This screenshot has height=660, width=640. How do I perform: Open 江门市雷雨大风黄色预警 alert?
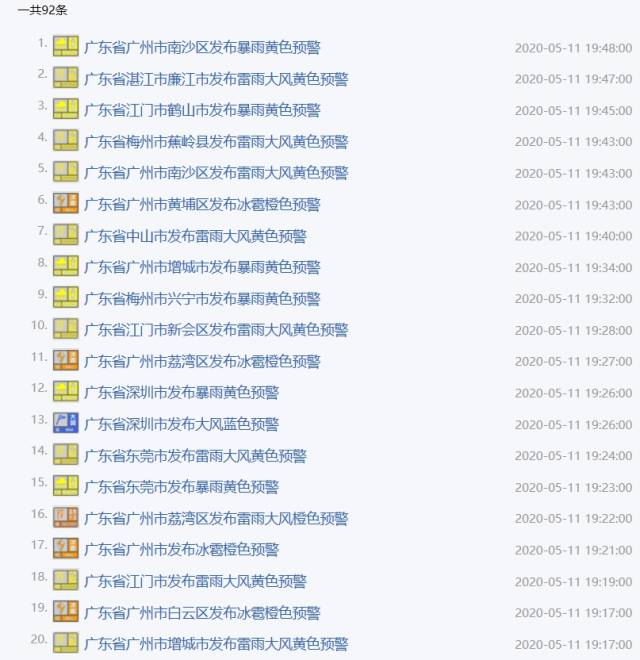(x=195, y=581)
